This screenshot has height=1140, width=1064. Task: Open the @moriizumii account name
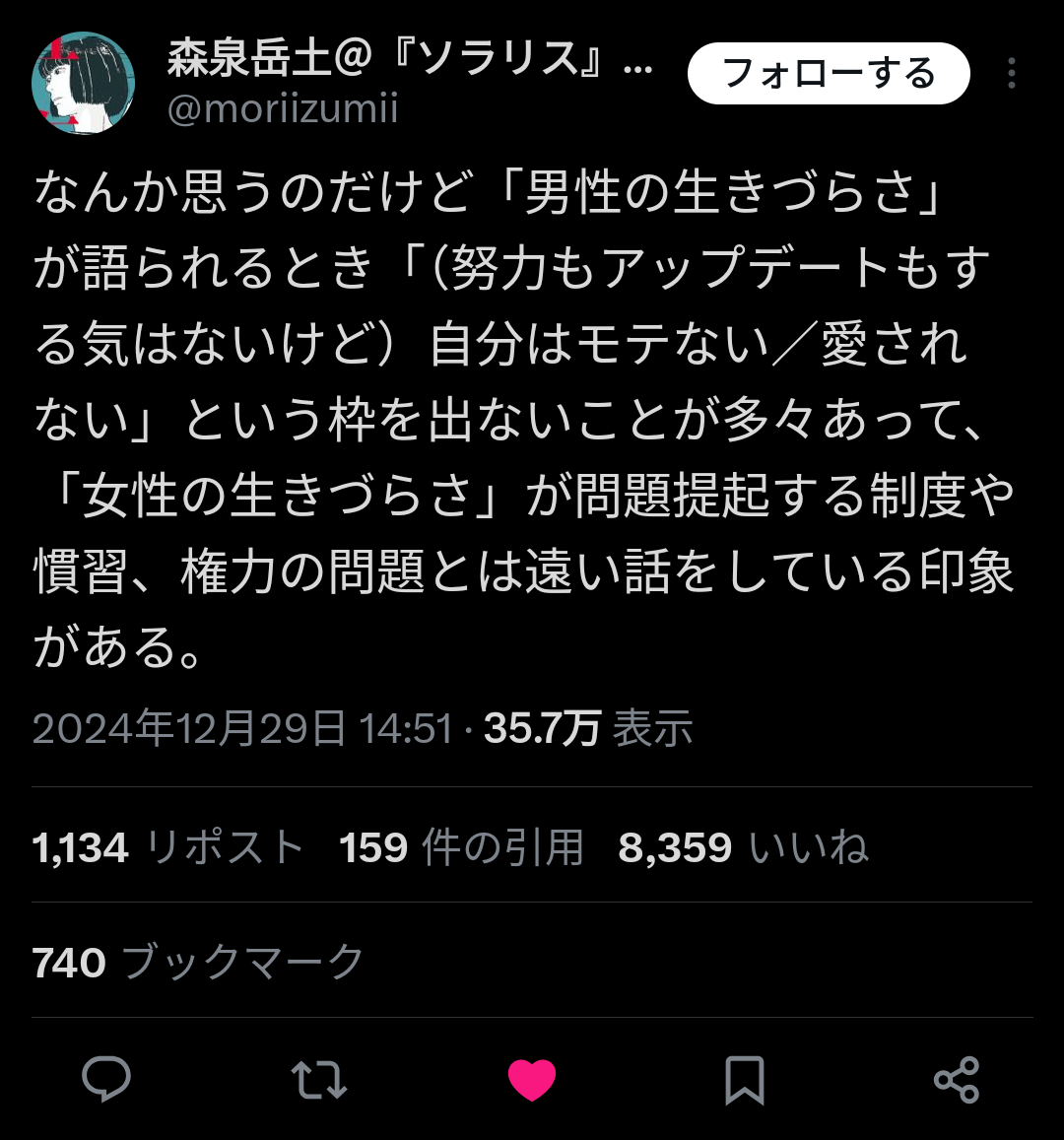(x=283, y=108)
